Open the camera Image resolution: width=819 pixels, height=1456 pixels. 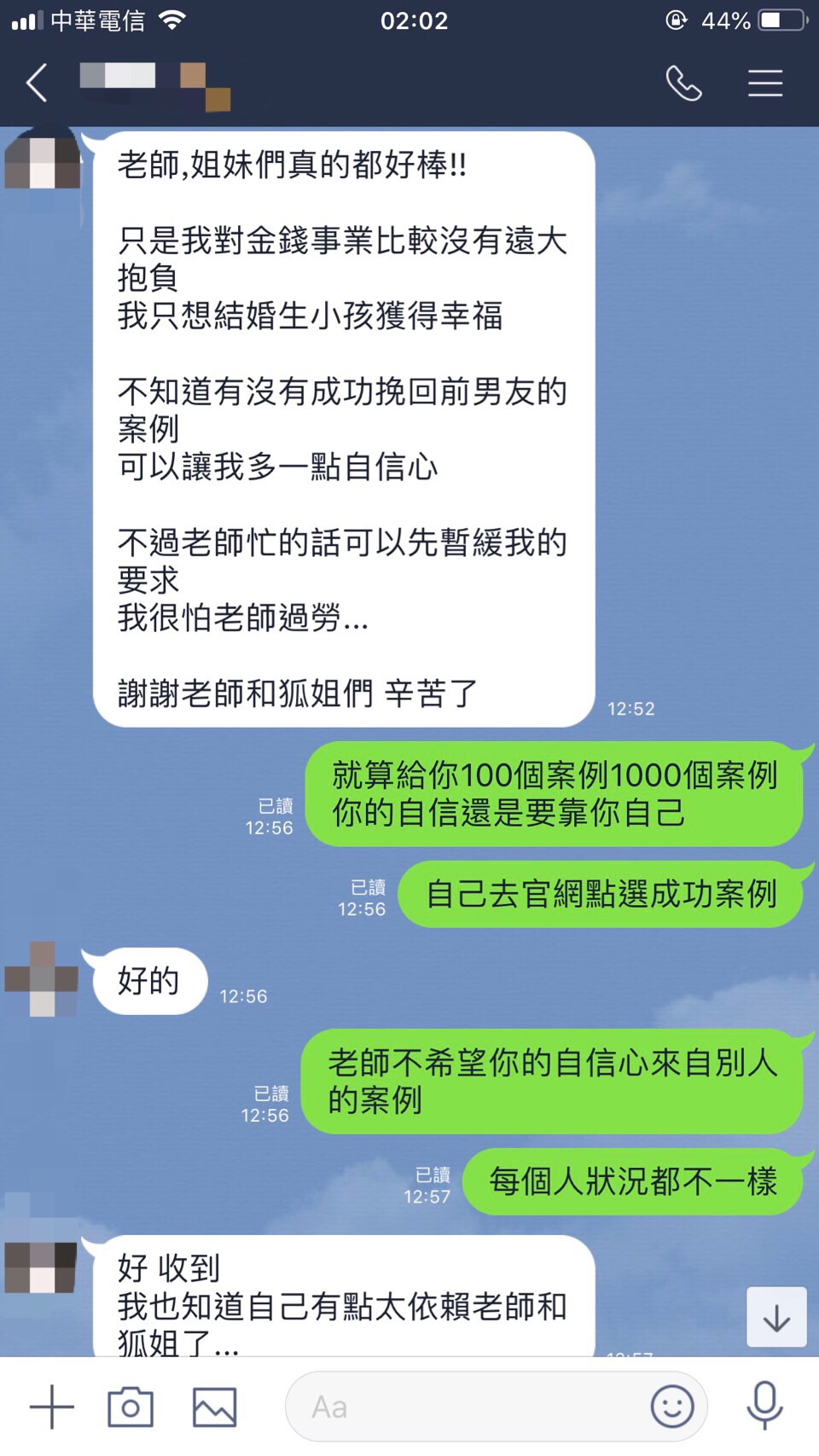pos(131,1407)
